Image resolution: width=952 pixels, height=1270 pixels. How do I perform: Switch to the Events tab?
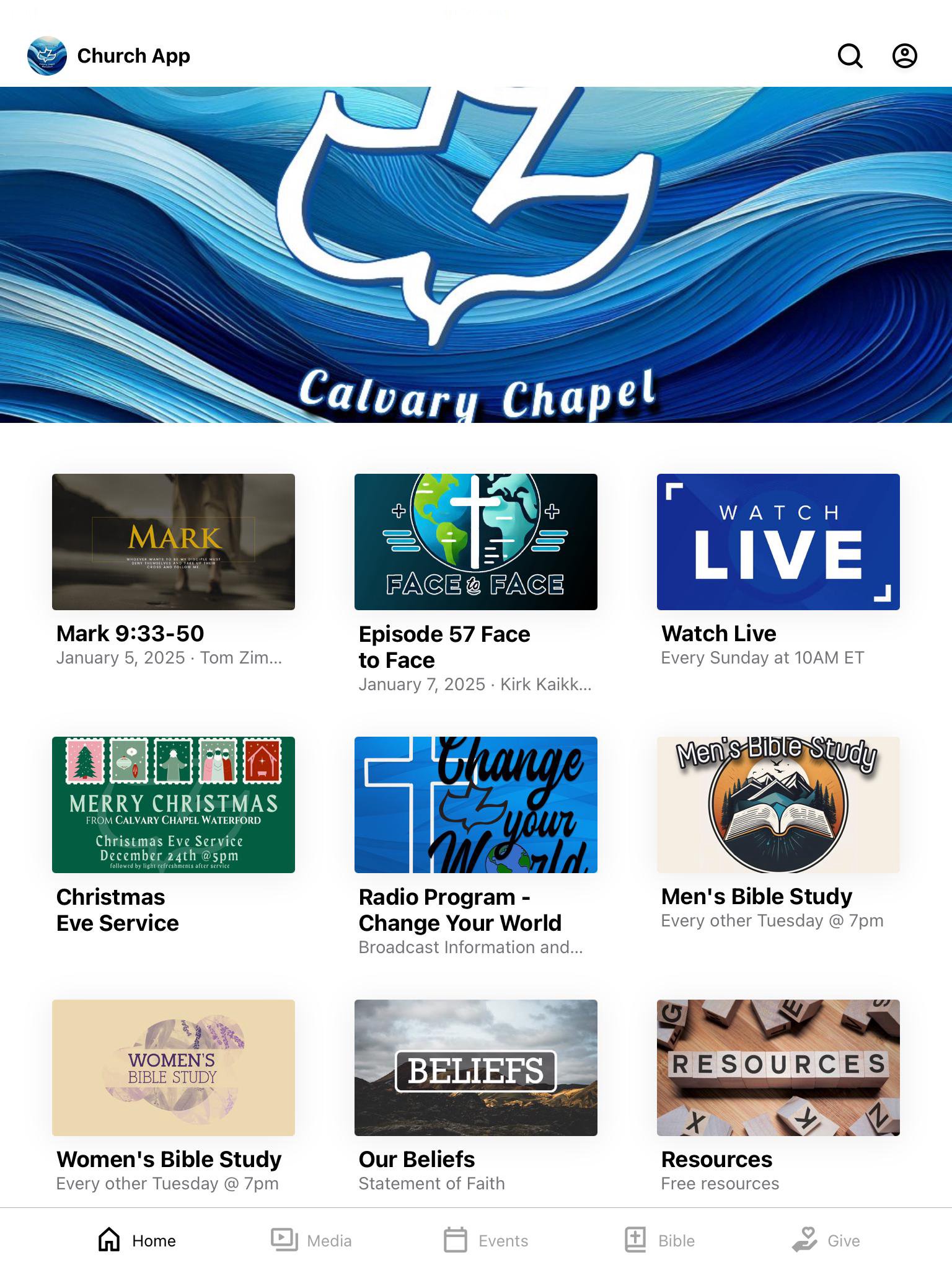(x=486, y=1240)
